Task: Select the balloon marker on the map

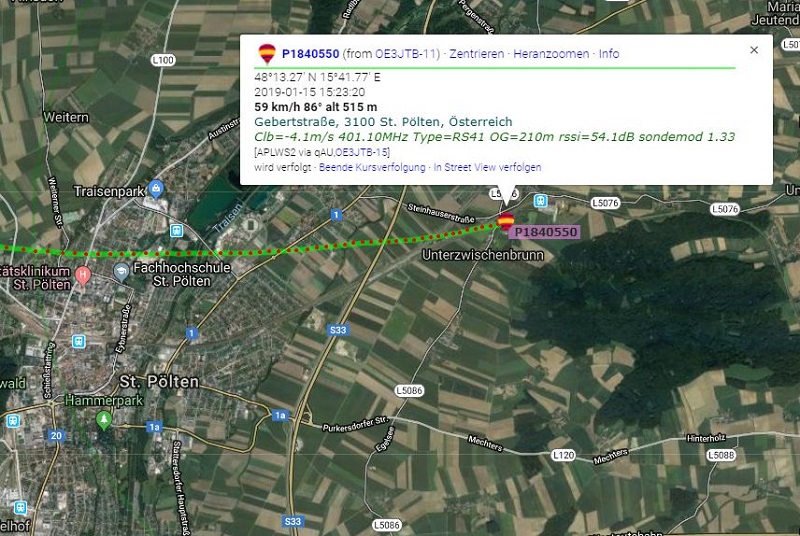Action: click(x=506, y=219)
